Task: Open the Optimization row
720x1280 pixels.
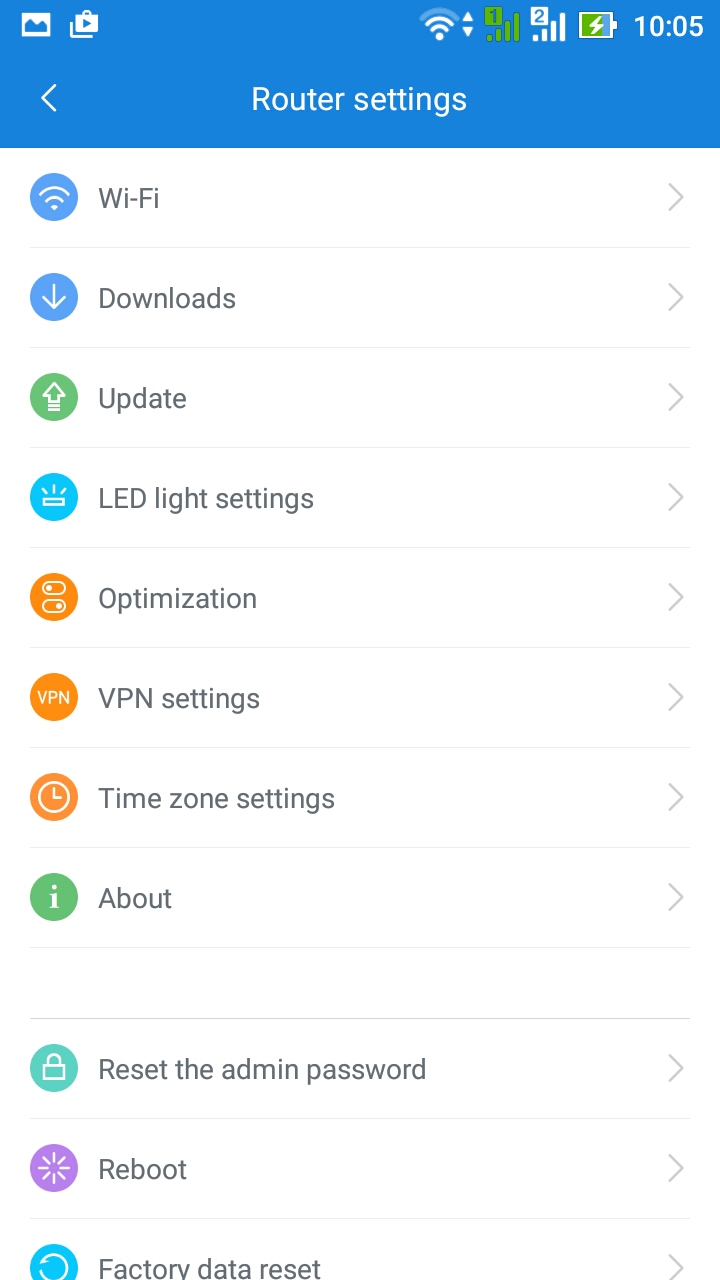Action: pyautogui.click(x=360, y=598)
